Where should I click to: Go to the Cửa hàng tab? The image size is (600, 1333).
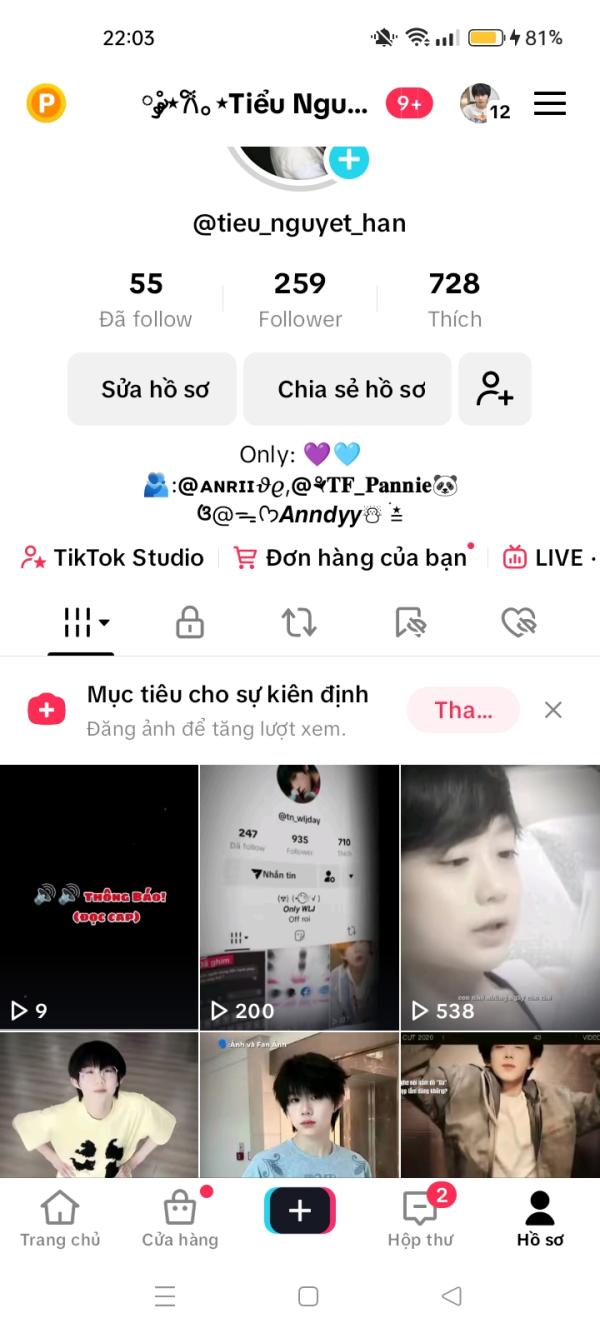coord(180,1219)
